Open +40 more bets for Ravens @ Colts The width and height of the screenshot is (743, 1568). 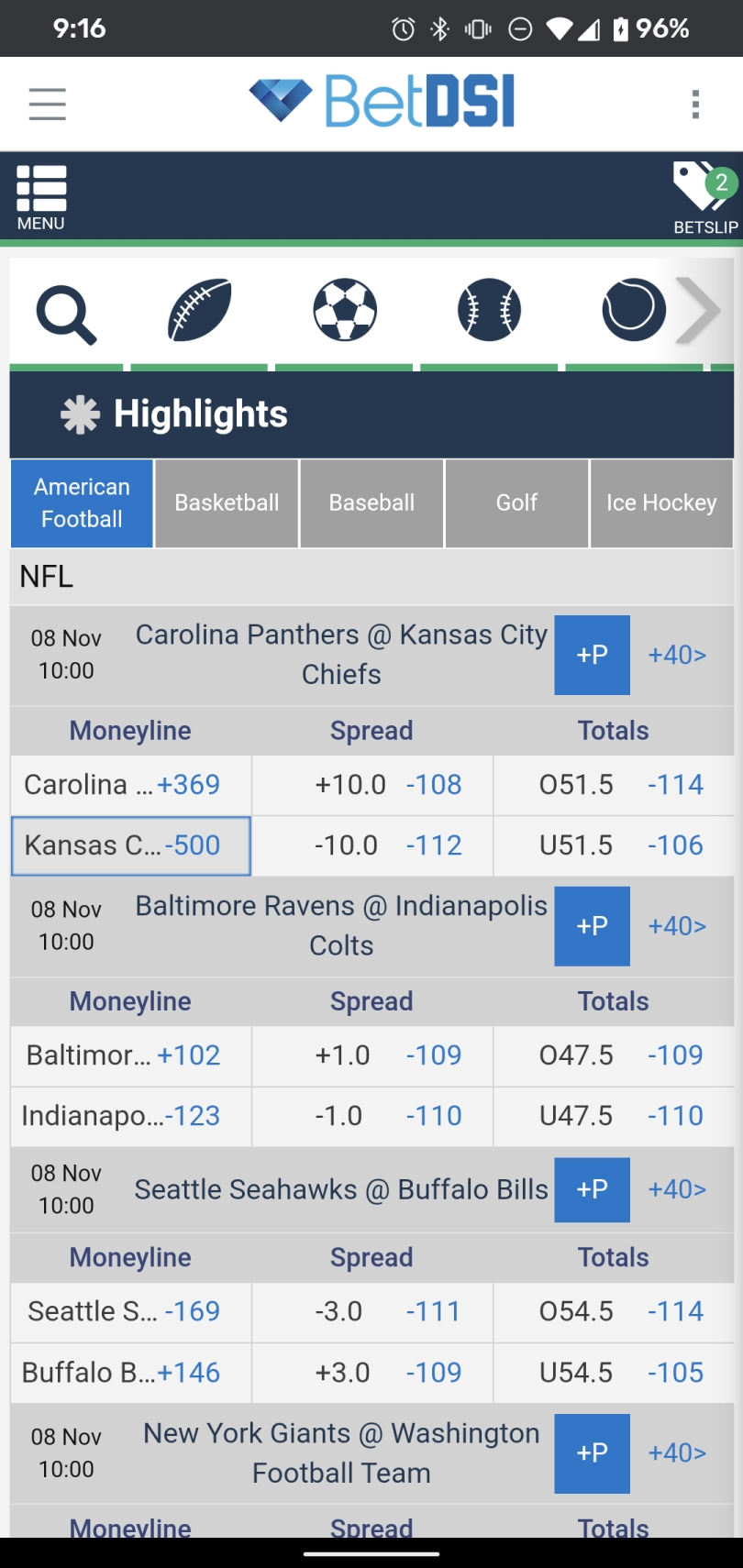pos(677,926)
